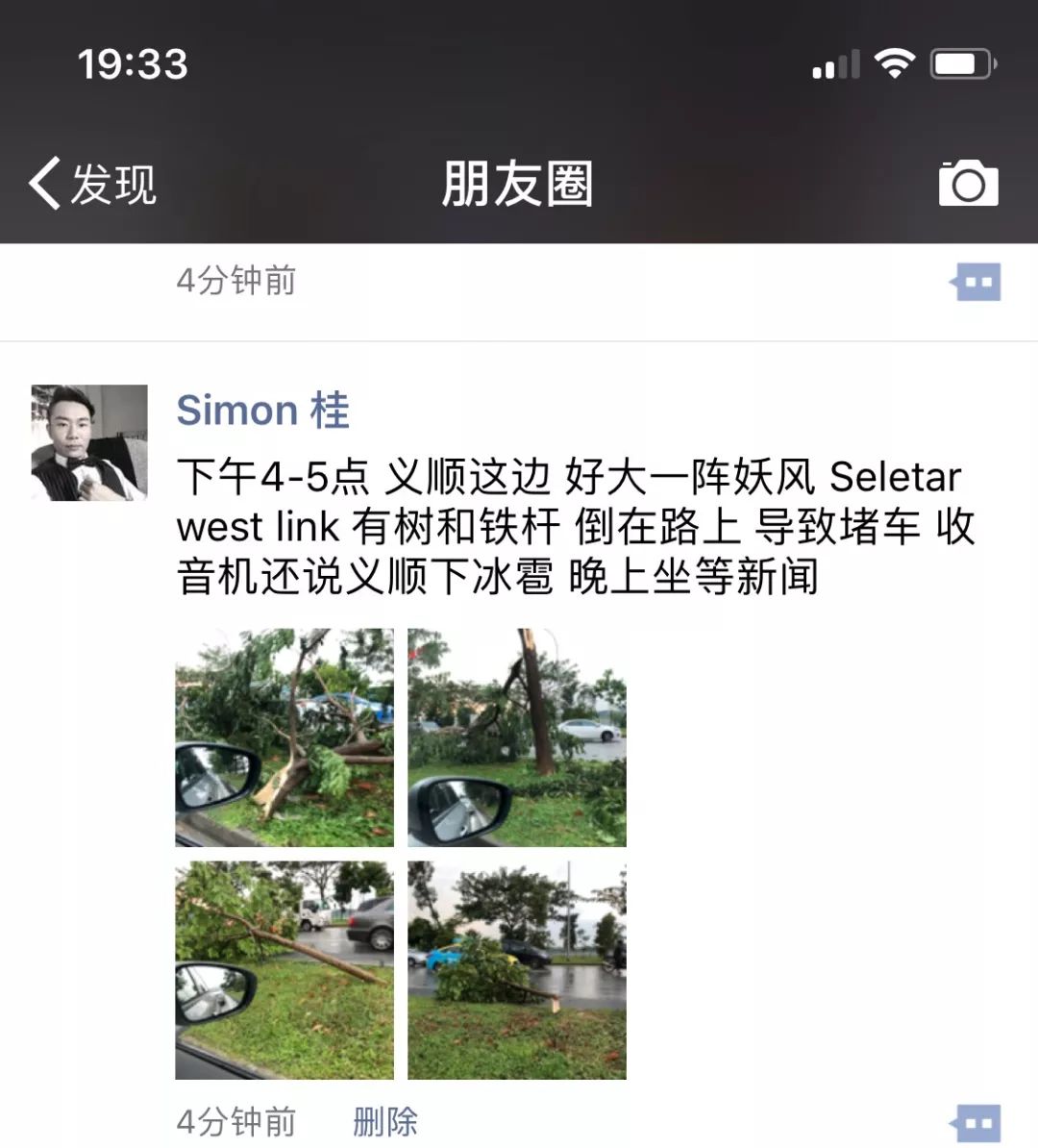
Task: Open photo of leaning tree near truck
Action: point(284,970)
